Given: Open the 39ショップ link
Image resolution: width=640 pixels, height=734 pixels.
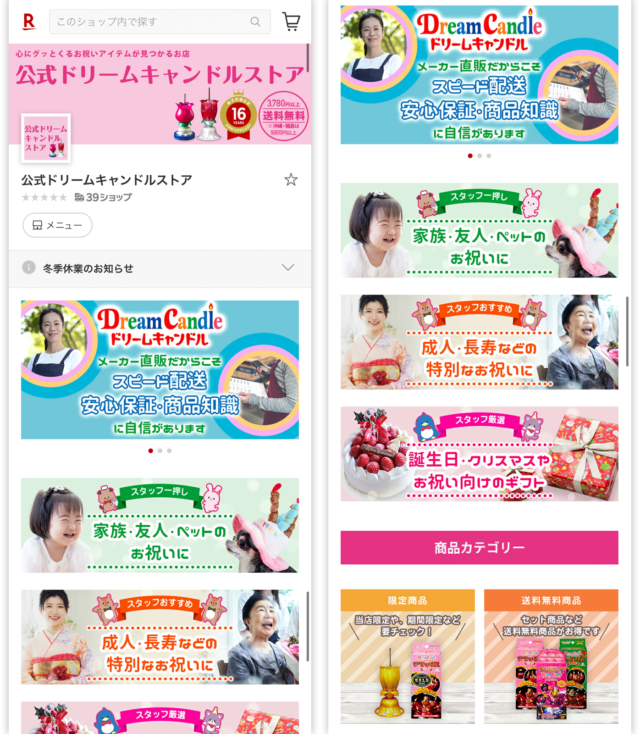Looking at the screenshot, I should (103, 198).
